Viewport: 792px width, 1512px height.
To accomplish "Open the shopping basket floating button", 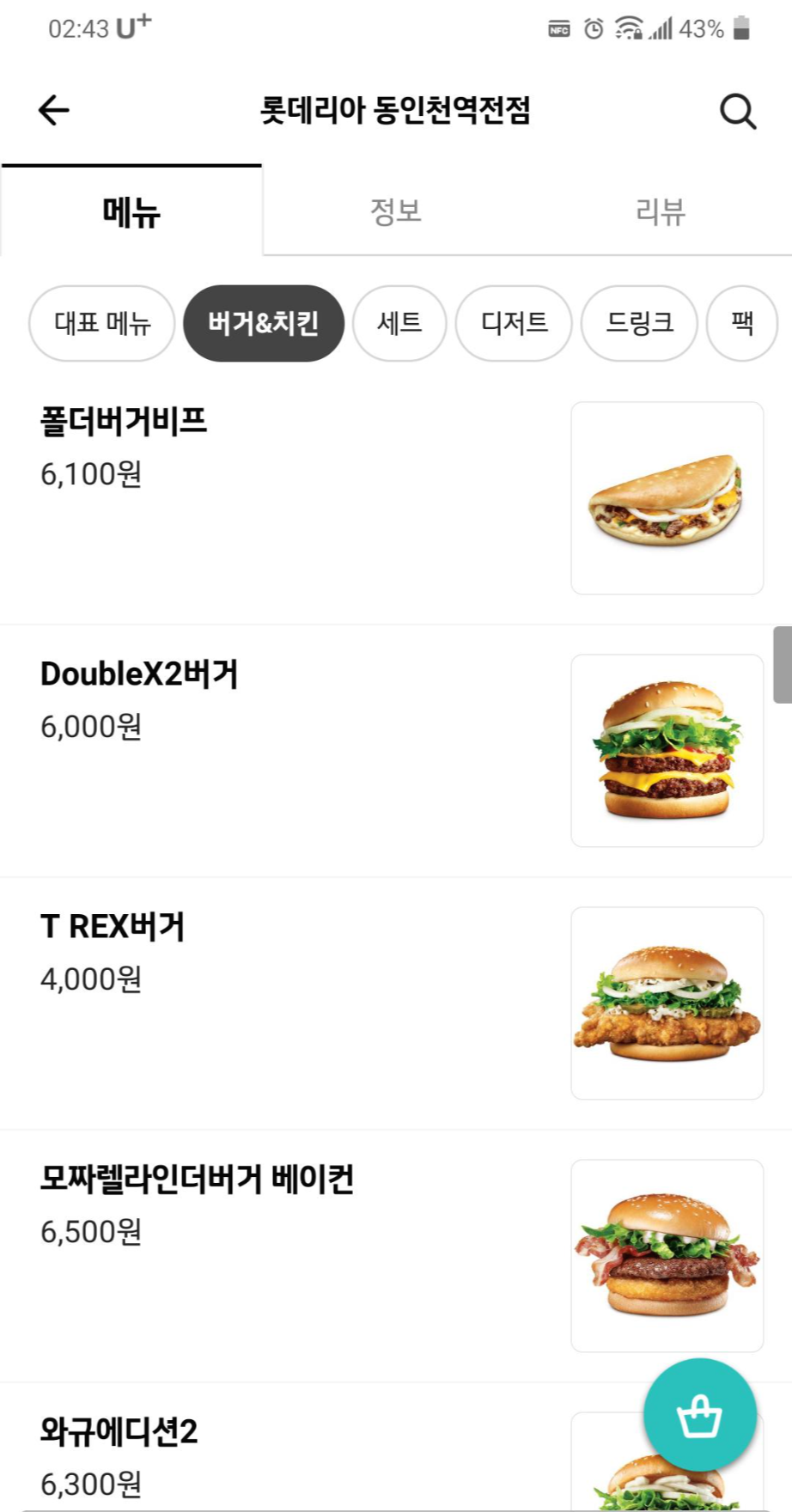I will point(699,1415).
